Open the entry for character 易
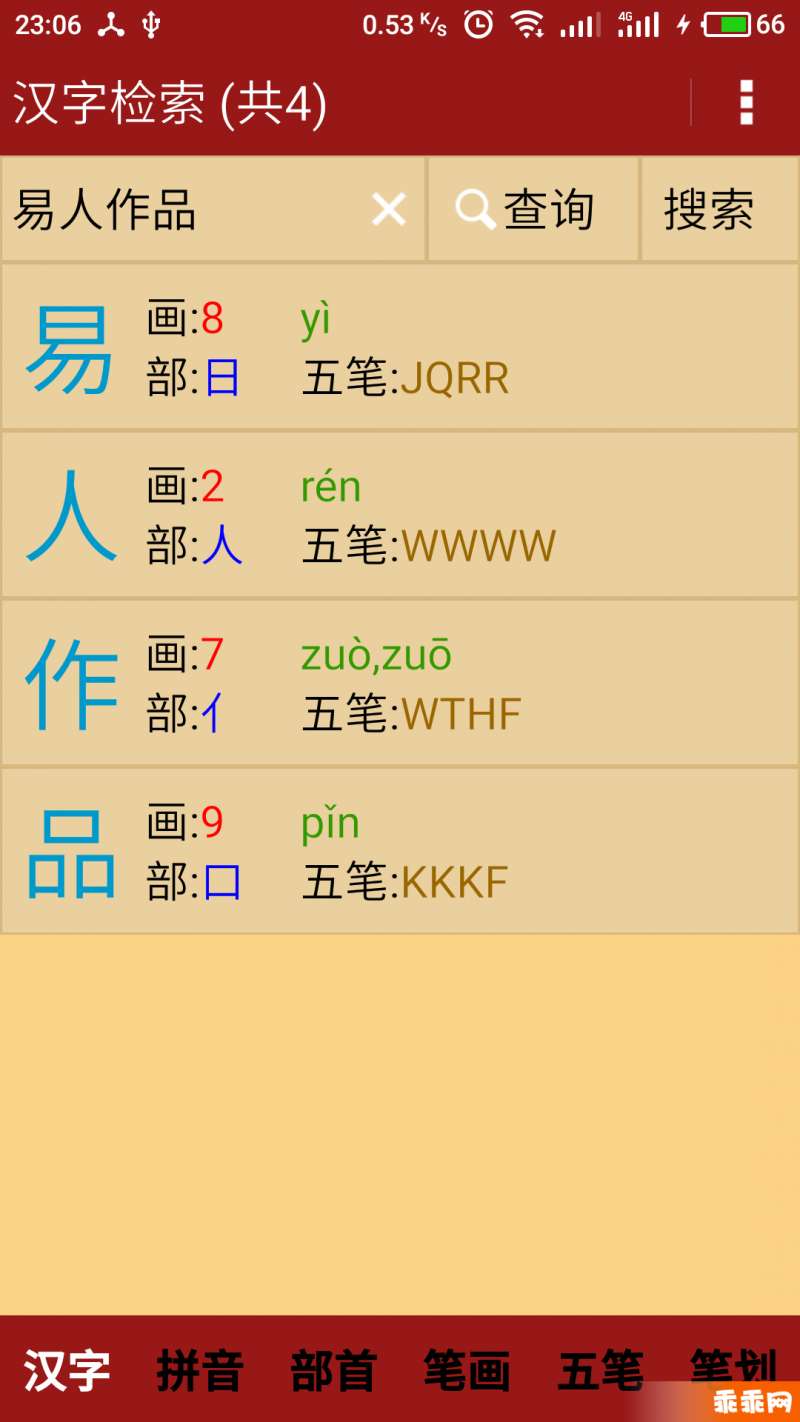Viewport: 800px width, 1422px height. click(x=400, y=348)
